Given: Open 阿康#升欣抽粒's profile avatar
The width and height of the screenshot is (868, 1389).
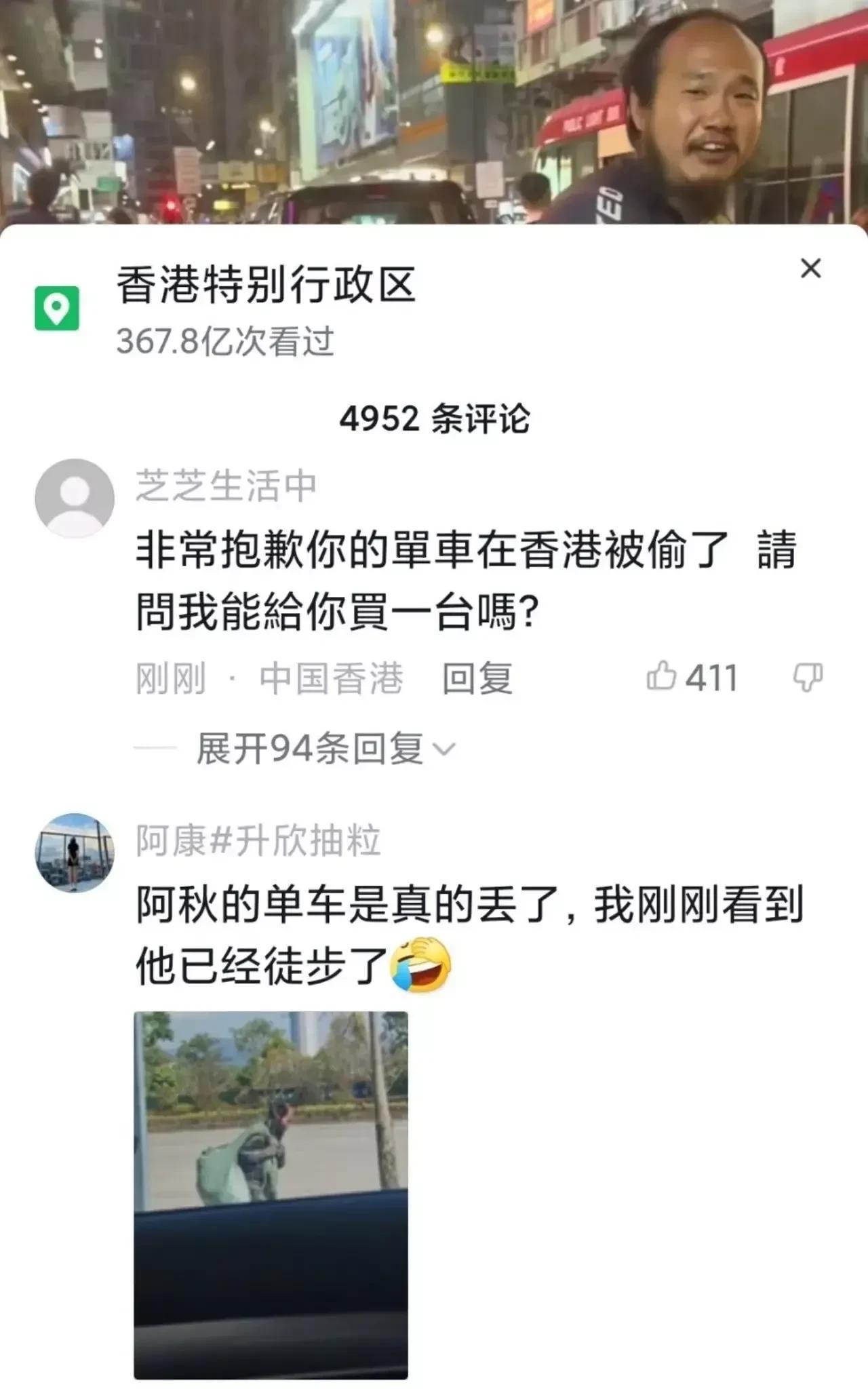Looking at the screenshot, I should tap(75, 853).
